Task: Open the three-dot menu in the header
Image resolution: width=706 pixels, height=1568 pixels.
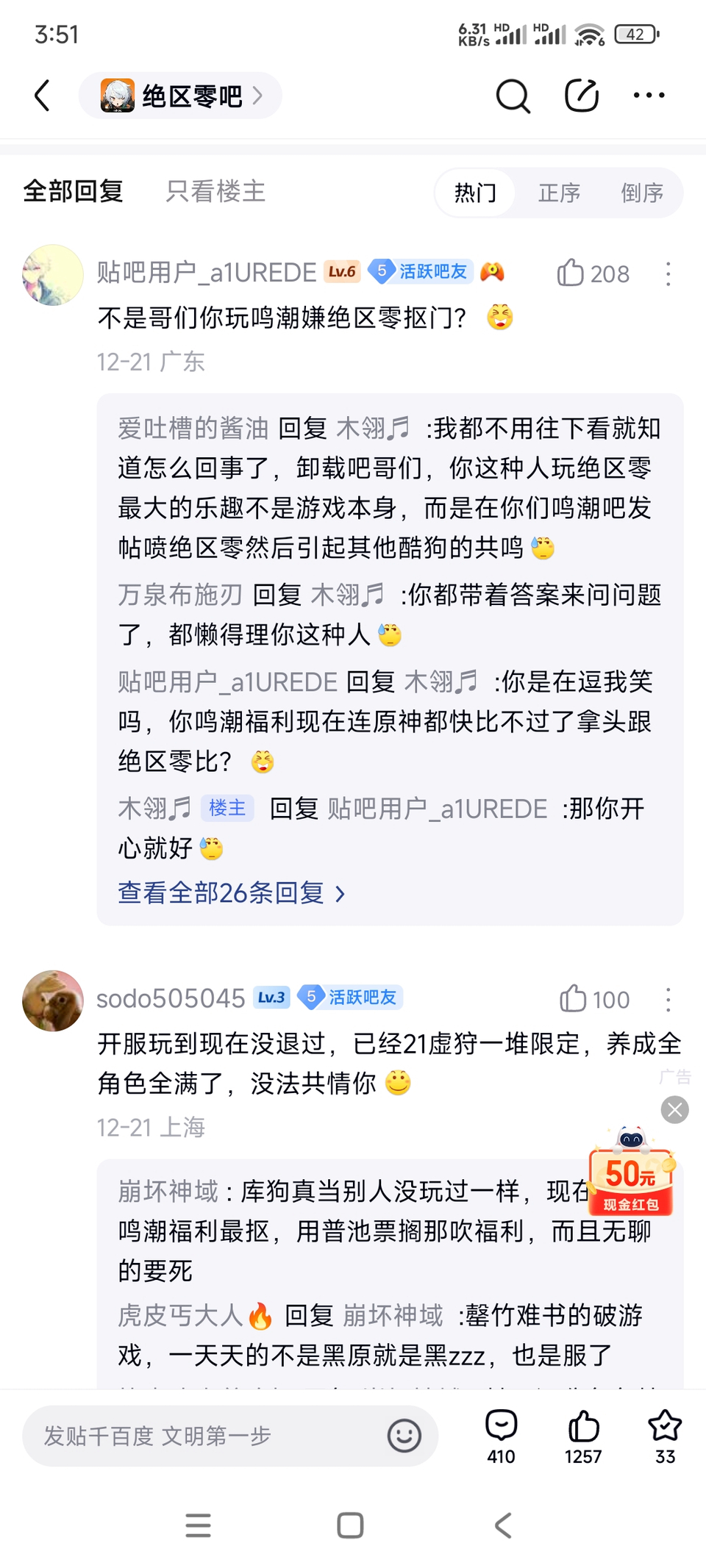Action: click(649, 96)
